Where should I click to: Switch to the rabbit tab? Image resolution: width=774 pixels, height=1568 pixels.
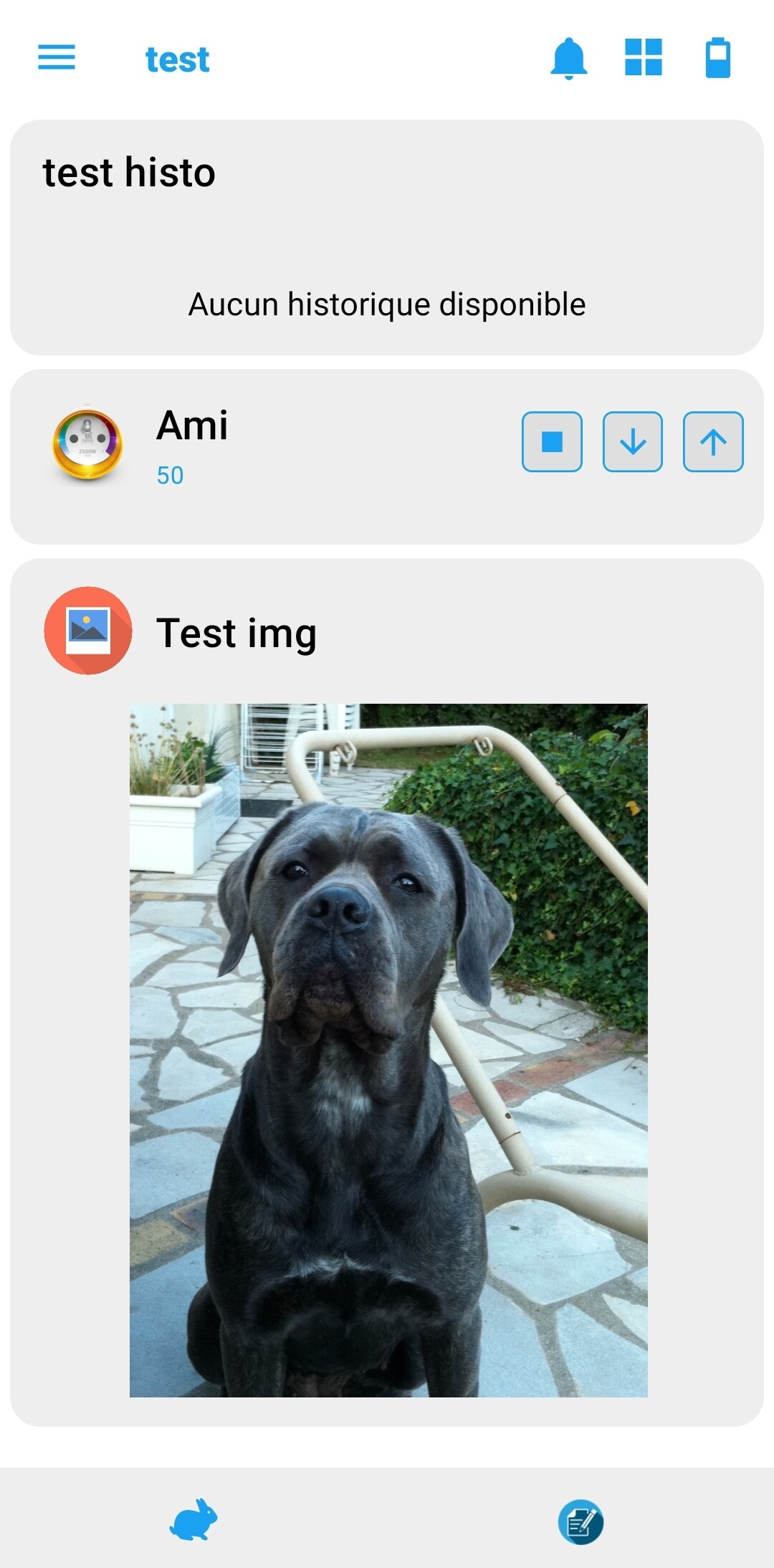193,1520
